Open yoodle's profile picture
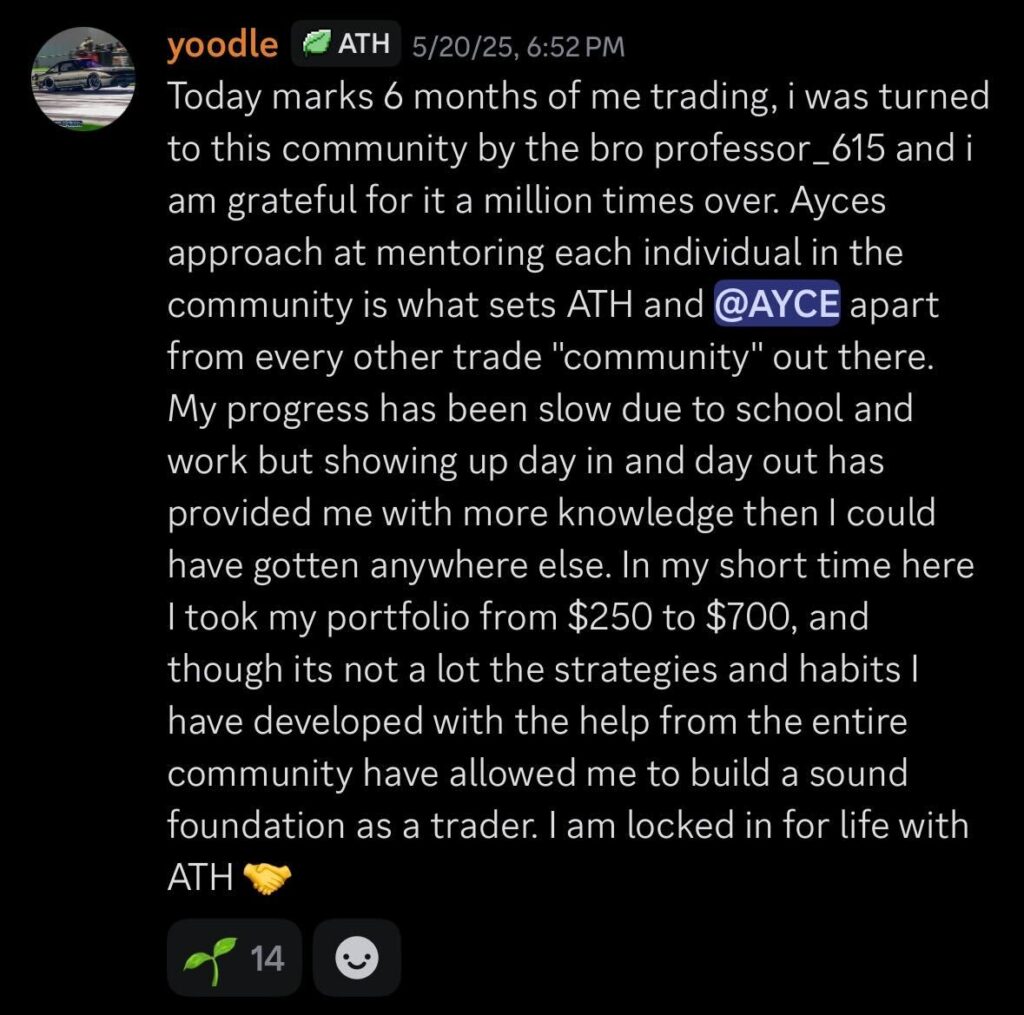The width and height of the screenshot is (1024, 1015). pyautogui.click(x=82, y=78)
